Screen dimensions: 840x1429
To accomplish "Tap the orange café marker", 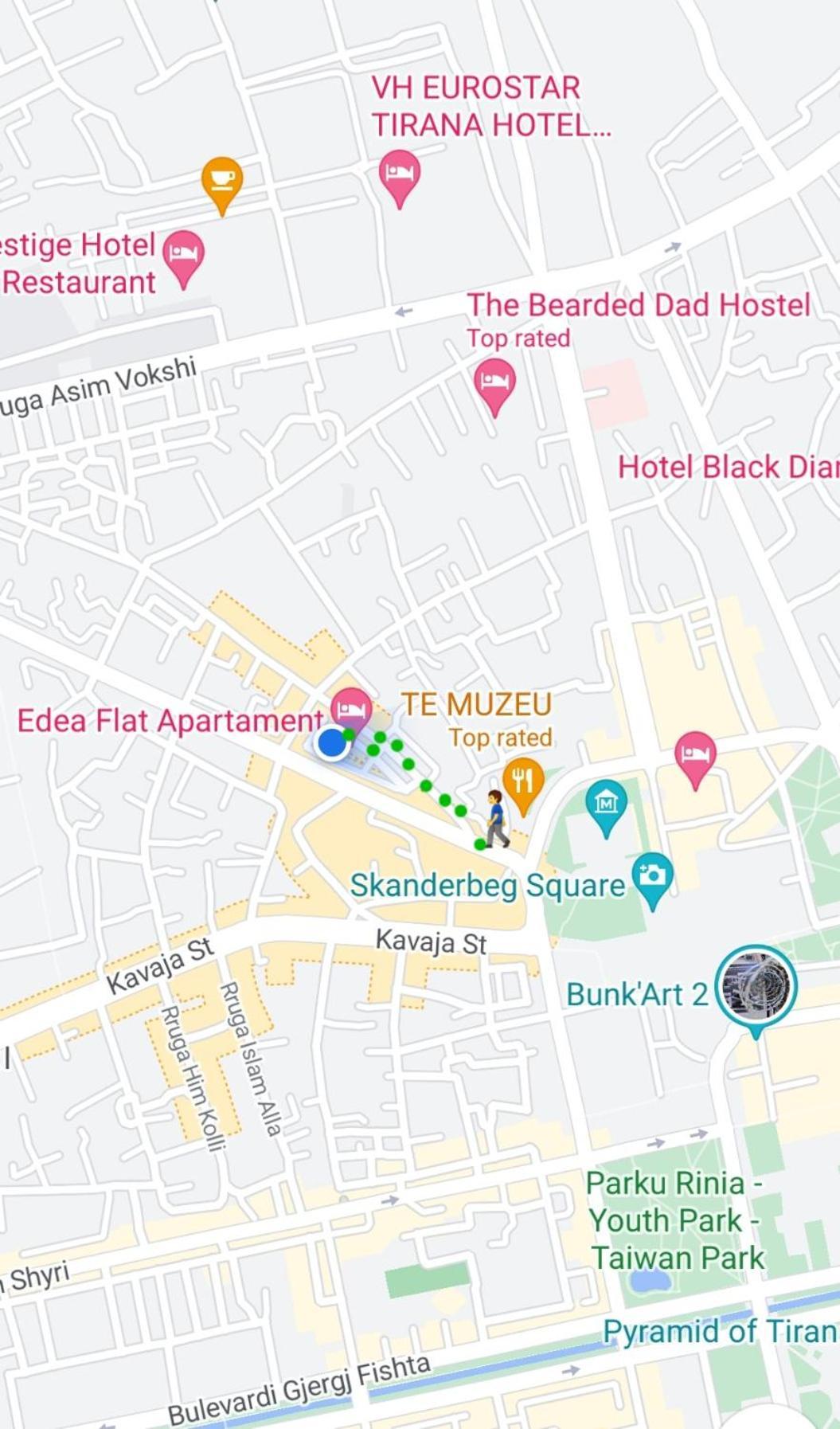I will click(x=221, y=179).
